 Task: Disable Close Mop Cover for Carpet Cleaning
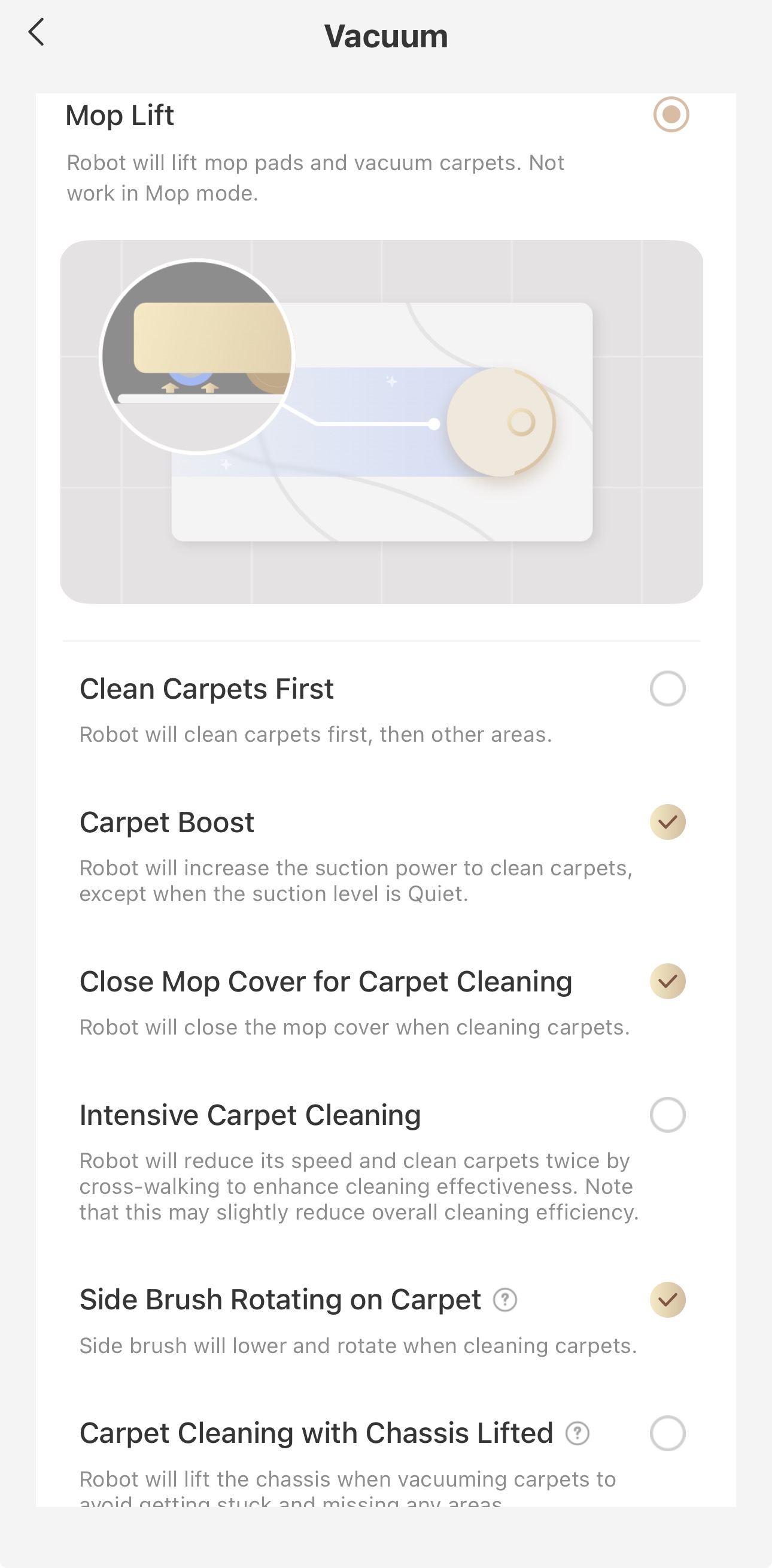[x=667, y=981]
